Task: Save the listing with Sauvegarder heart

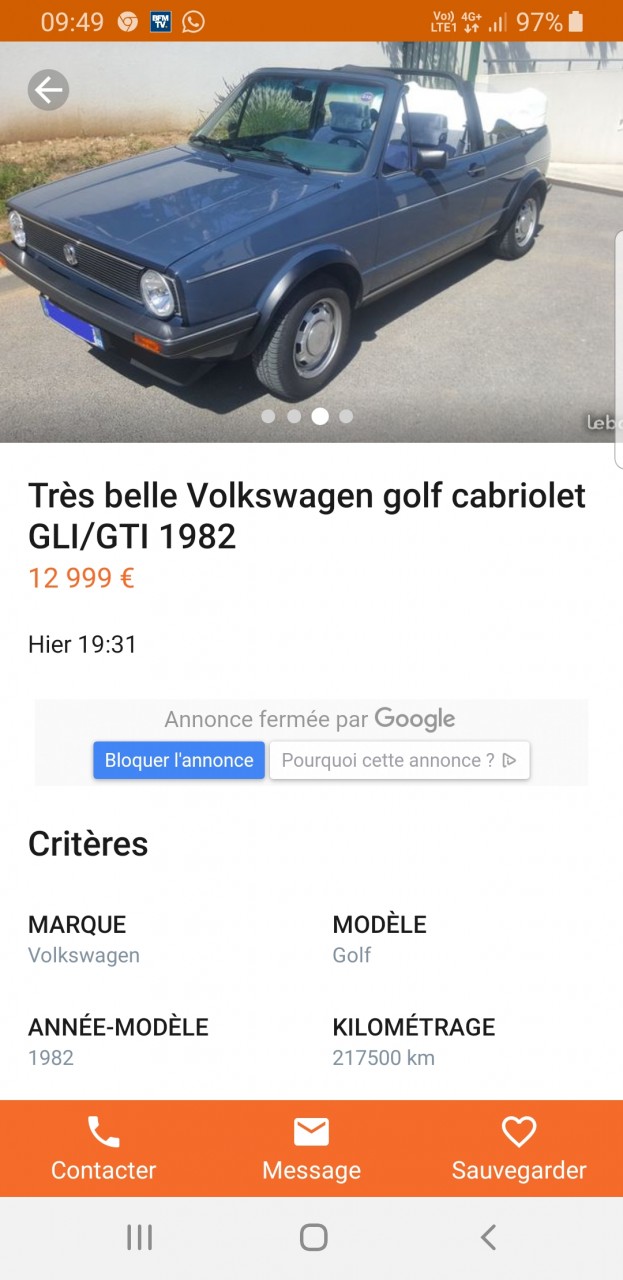Action: point(518,1148)
